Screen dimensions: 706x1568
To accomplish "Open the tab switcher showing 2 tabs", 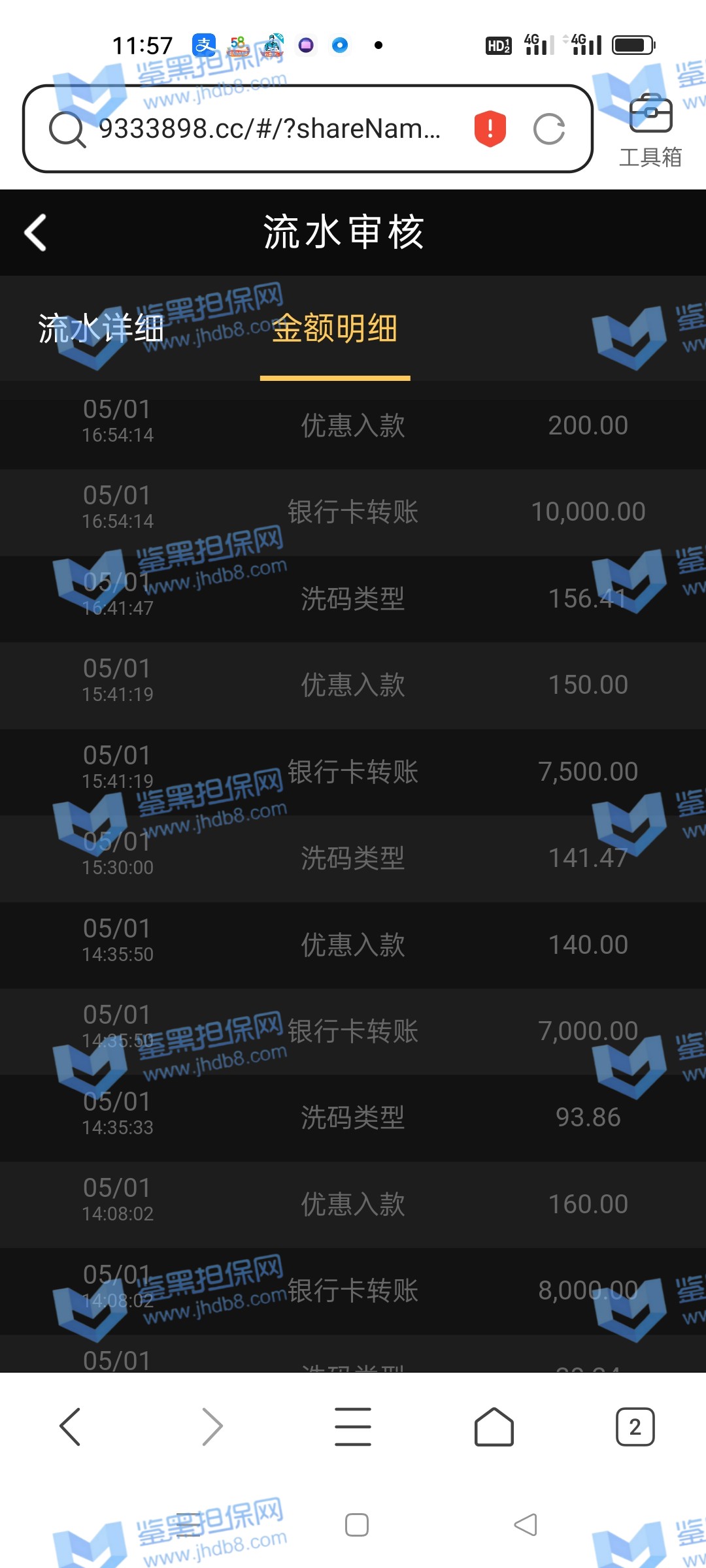I will (635, 1426).
